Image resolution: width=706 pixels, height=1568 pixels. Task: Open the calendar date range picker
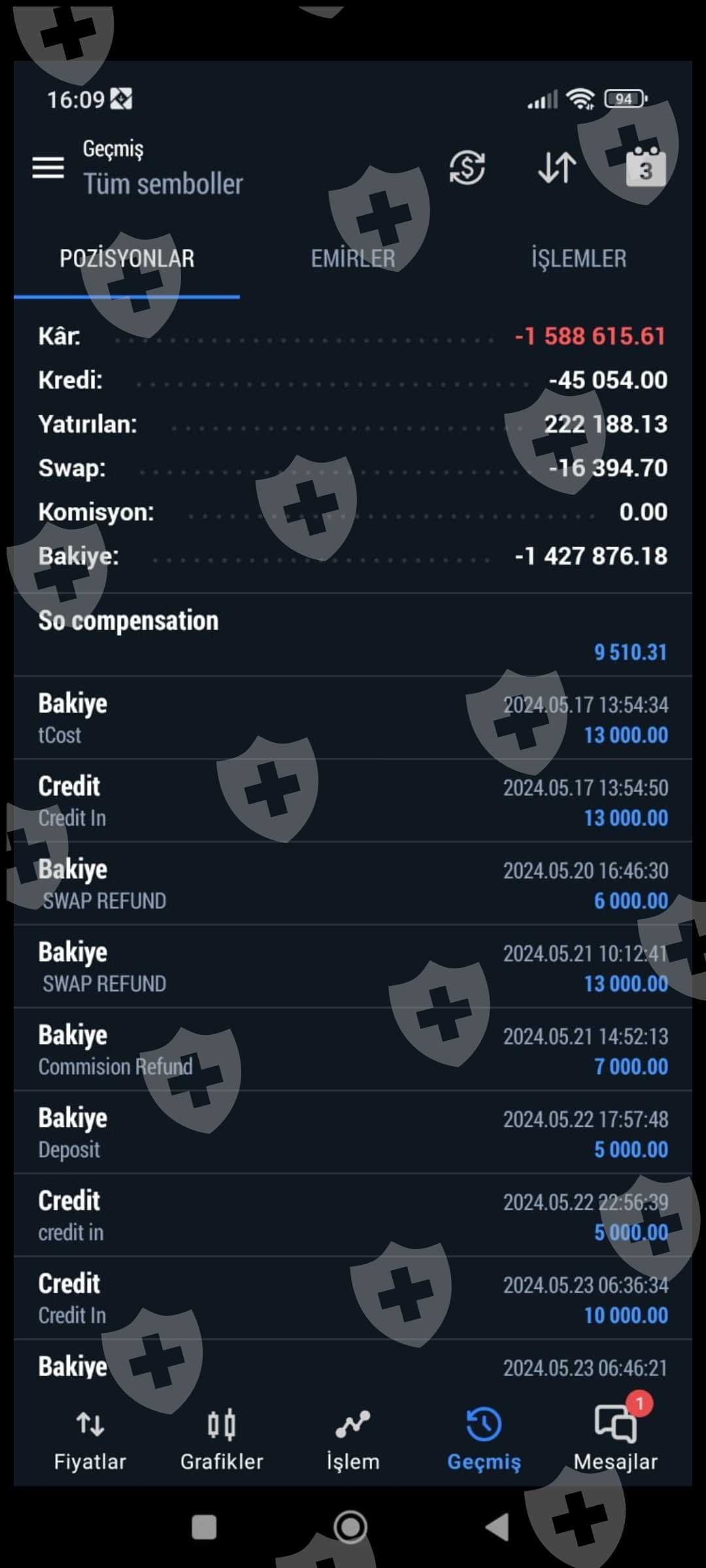[646, 168]
